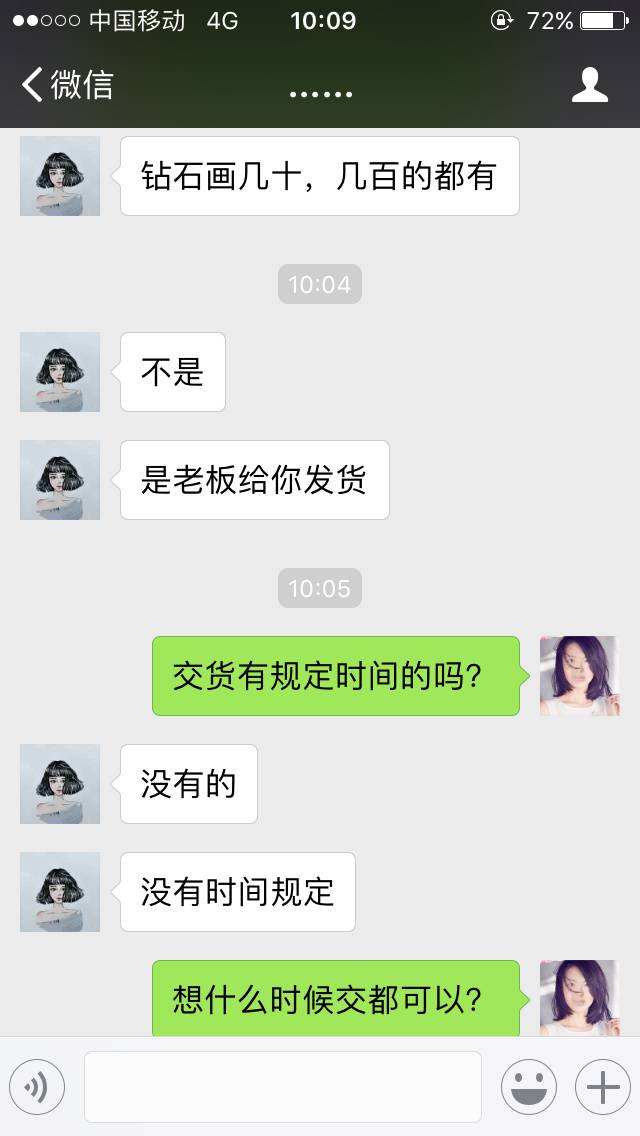The height and width of the screenshot is (1136, 640).
Task: Focus the message text field
Action: coord(282,1086)
